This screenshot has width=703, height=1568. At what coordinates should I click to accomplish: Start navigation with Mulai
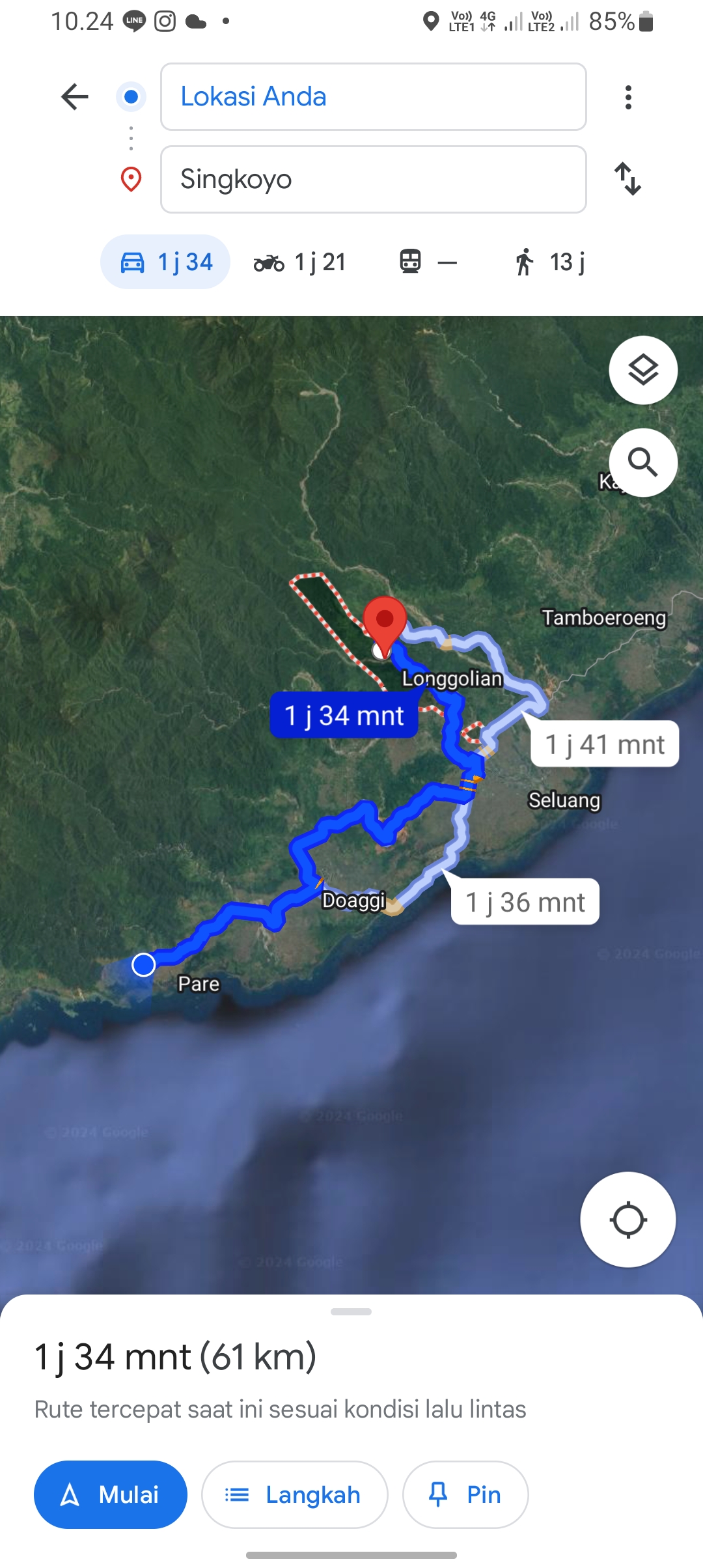(x=111, y=1494)
